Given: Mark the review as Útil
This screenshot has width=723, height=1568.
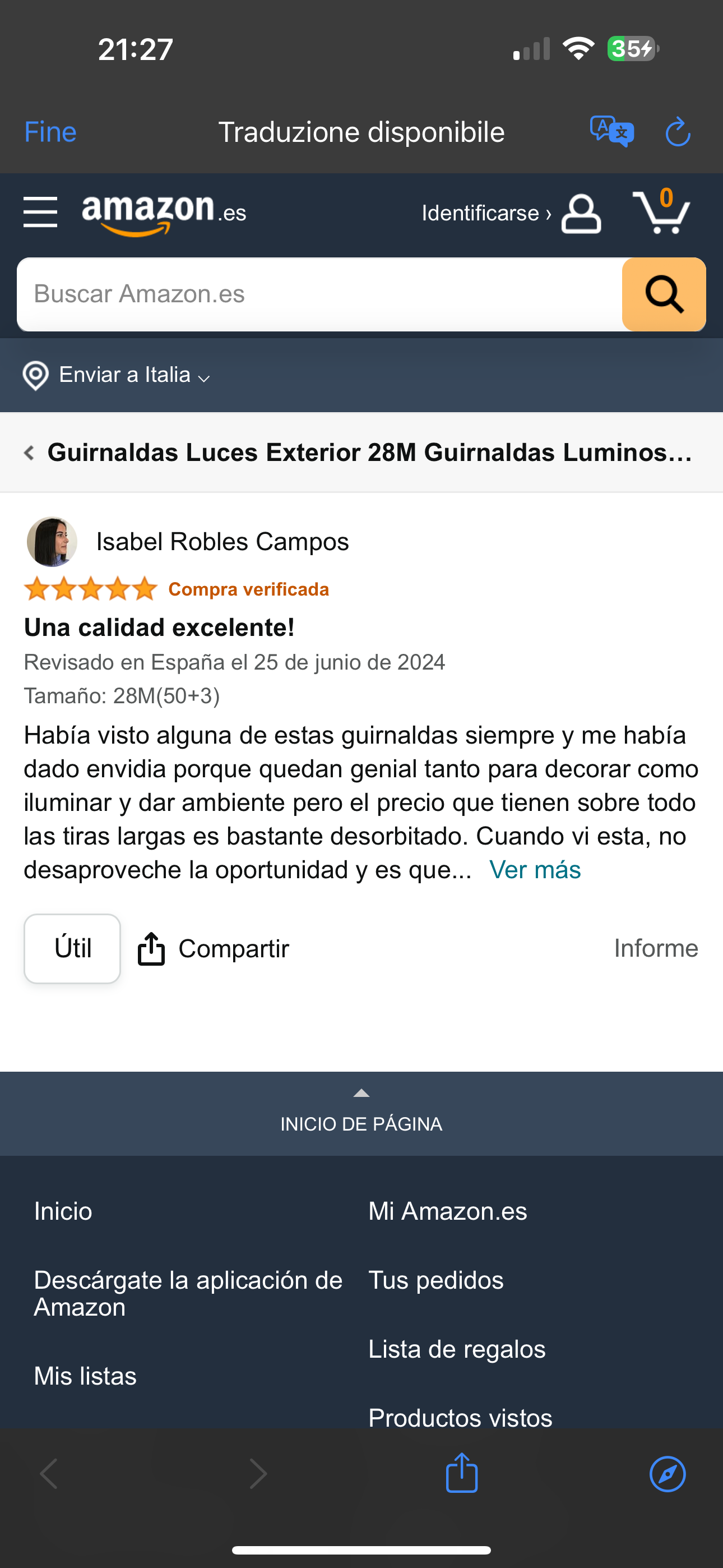Looking at the screenshot, I should point(72,948).
